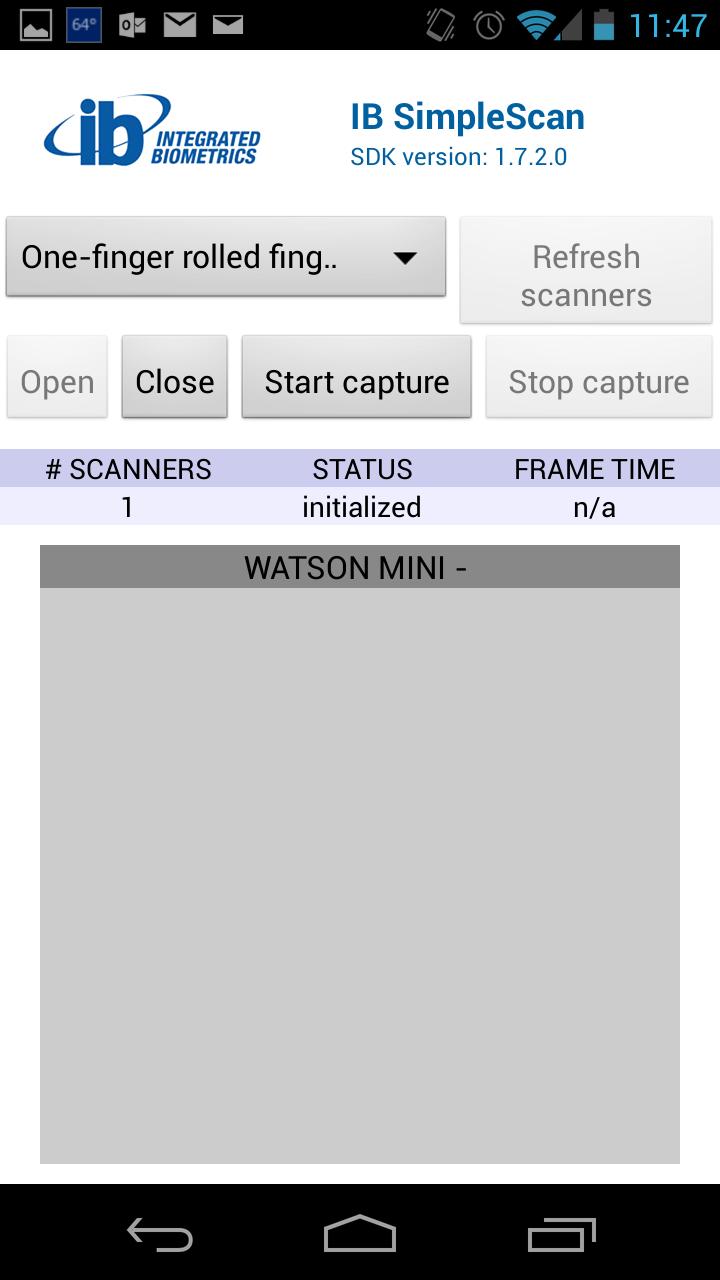Click the Close button

click(174, 380)
